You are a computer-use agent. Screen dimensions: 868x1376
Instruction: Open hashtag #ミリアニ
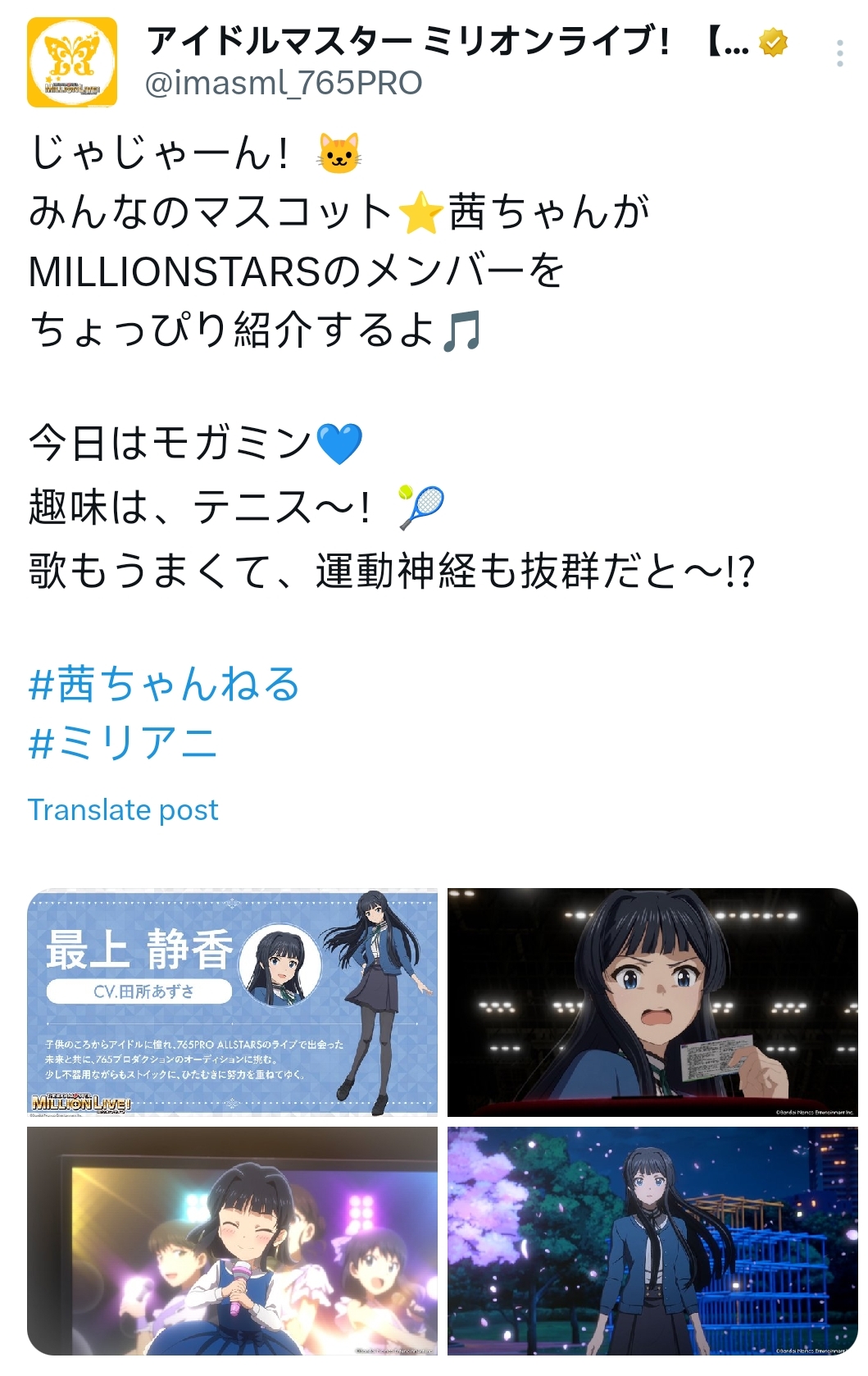[x=123, y=743]
